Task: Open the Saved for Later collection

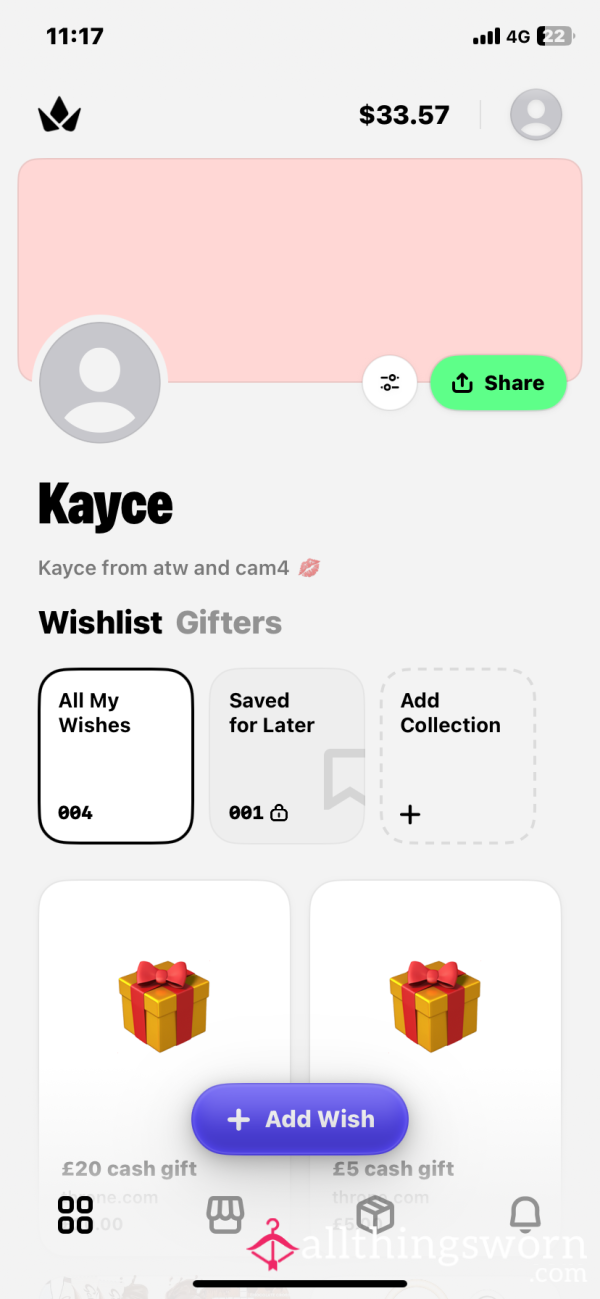Action: coord(287,756)
